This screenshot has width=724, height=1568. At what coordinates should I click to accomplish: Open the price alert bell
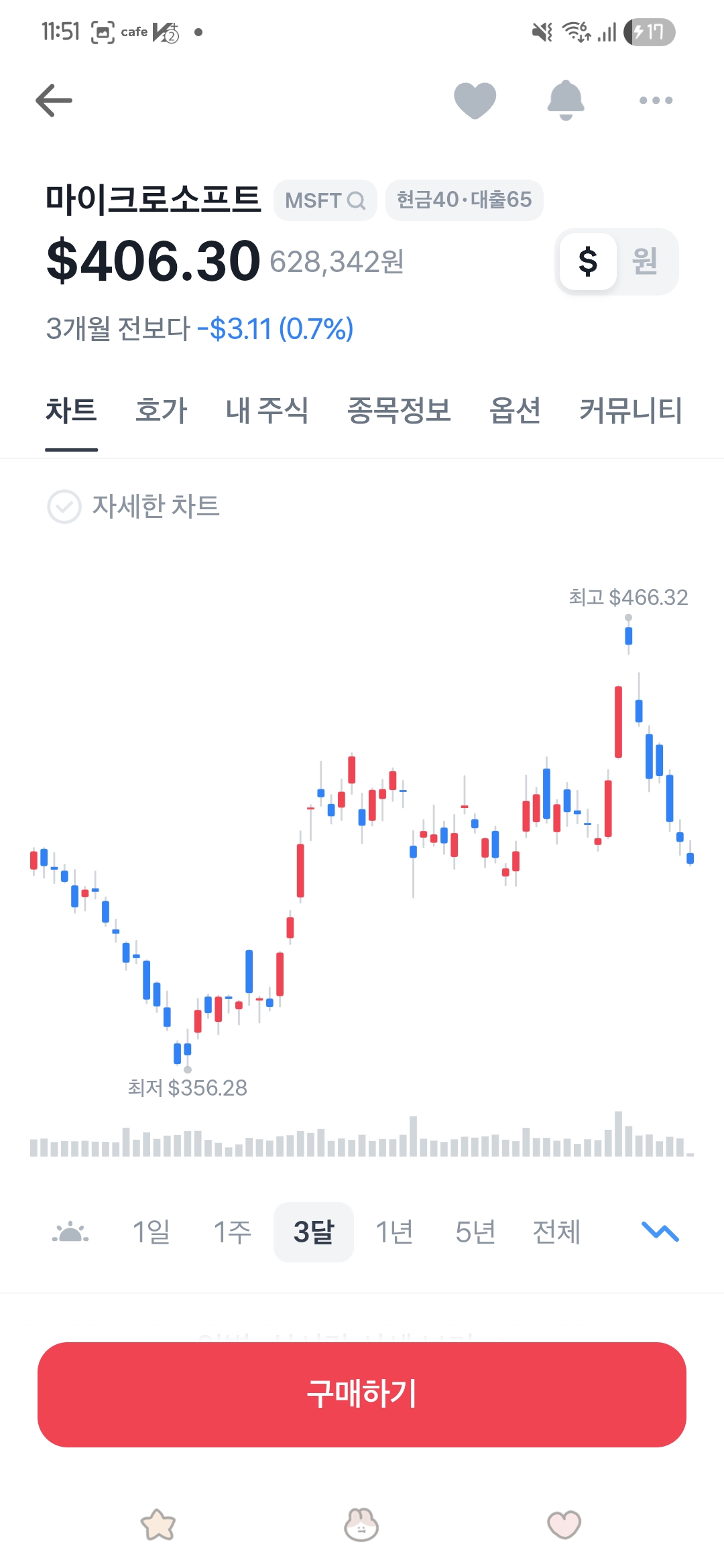[566, 101]
